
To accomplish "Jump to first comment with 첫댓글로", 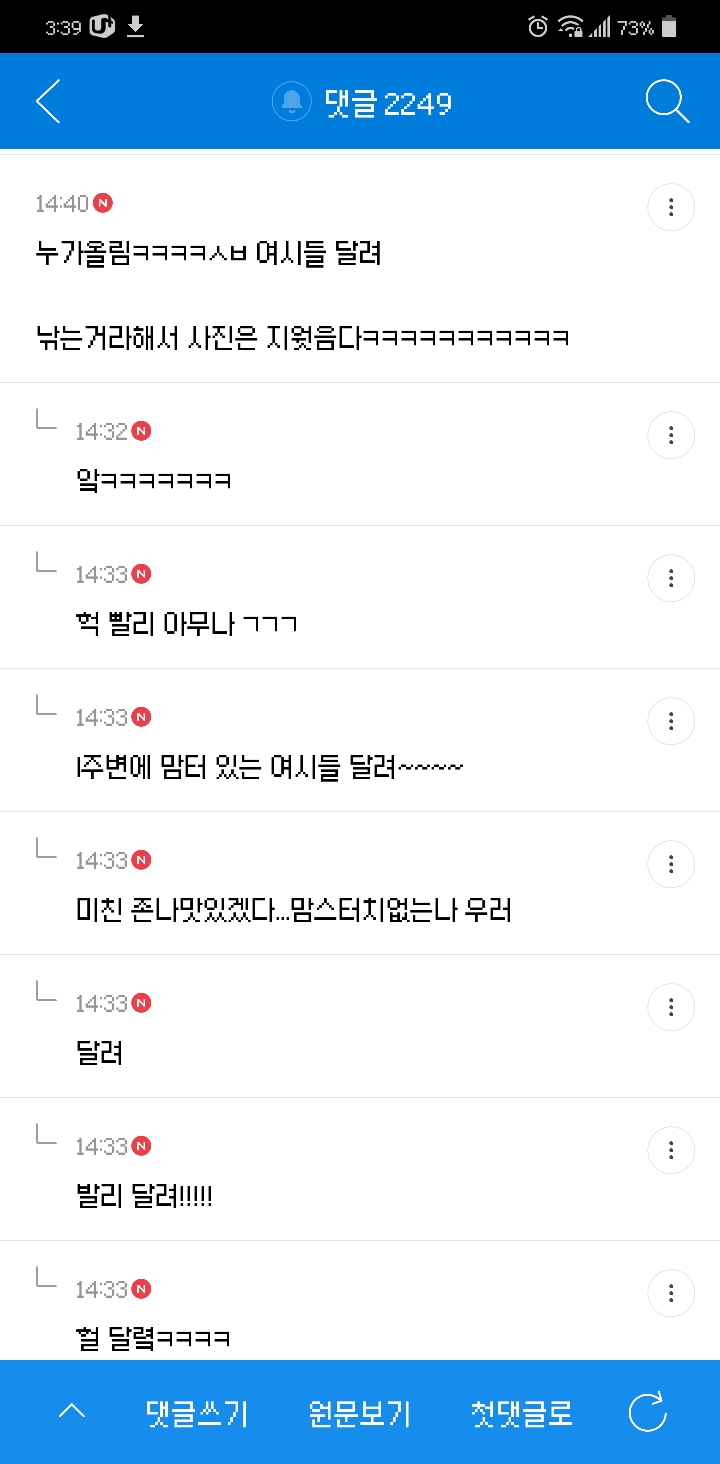I will (x=521, y=1413).
